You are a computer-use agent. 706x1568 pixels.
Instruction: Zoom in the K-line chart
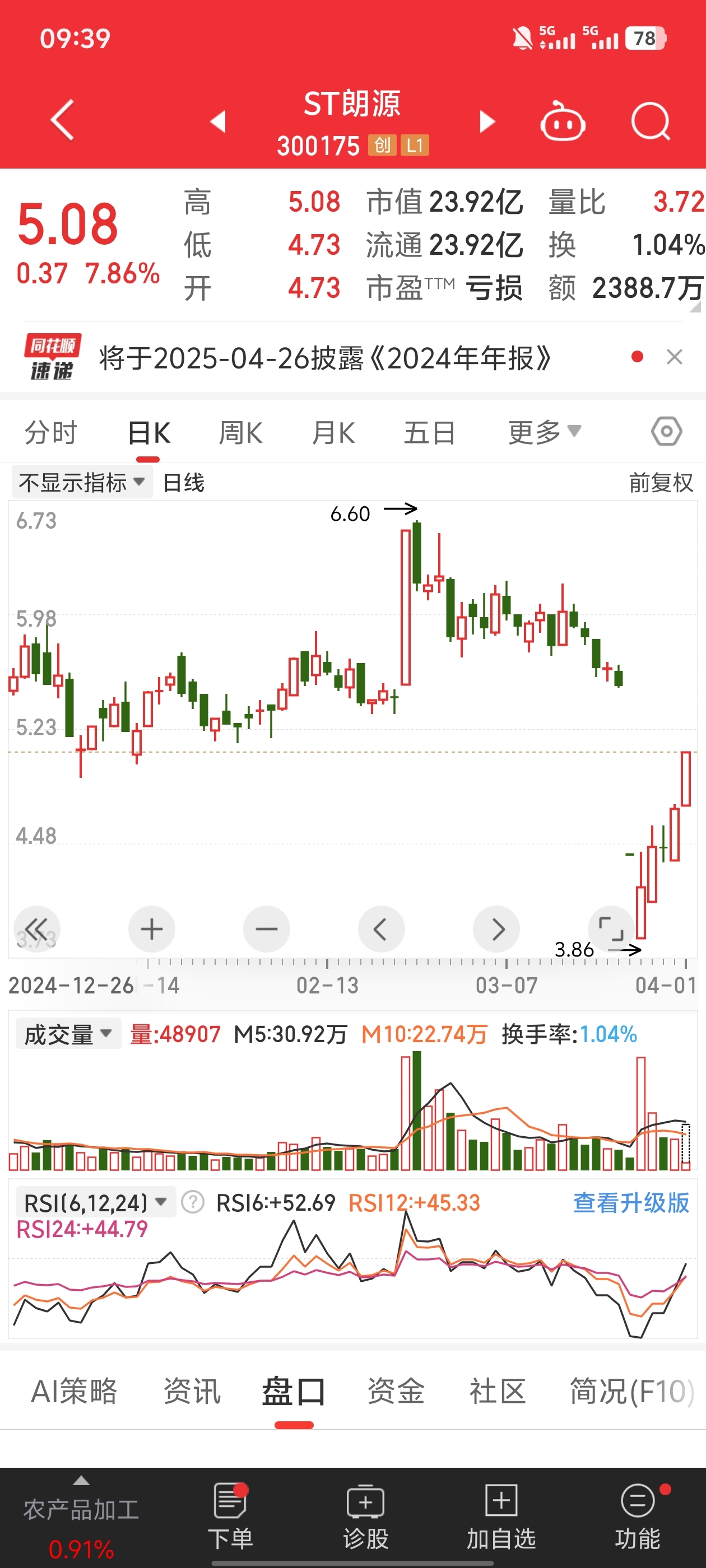152,929
